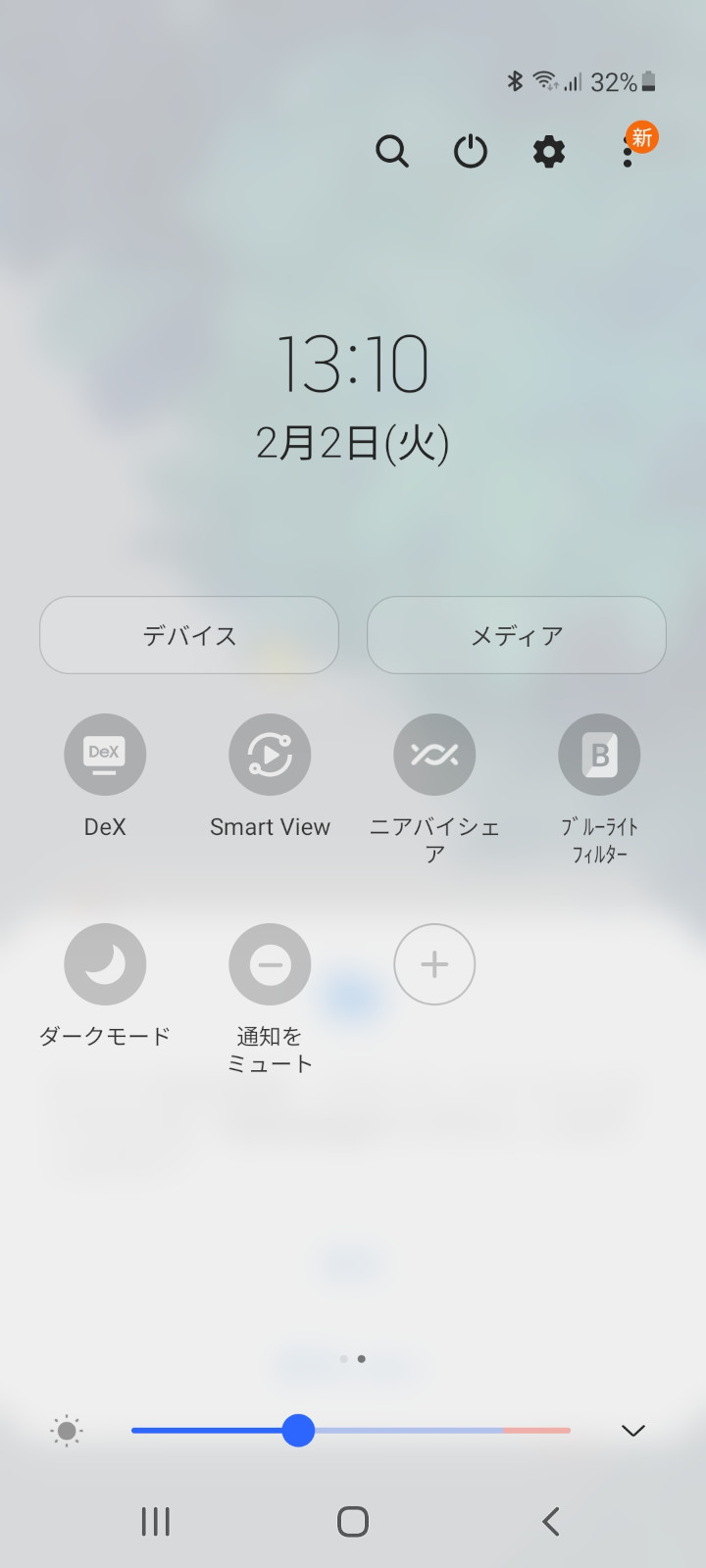706x1568 pixels.
Task: Toggle 通知をミュート
Action: (x=270, y=964)
